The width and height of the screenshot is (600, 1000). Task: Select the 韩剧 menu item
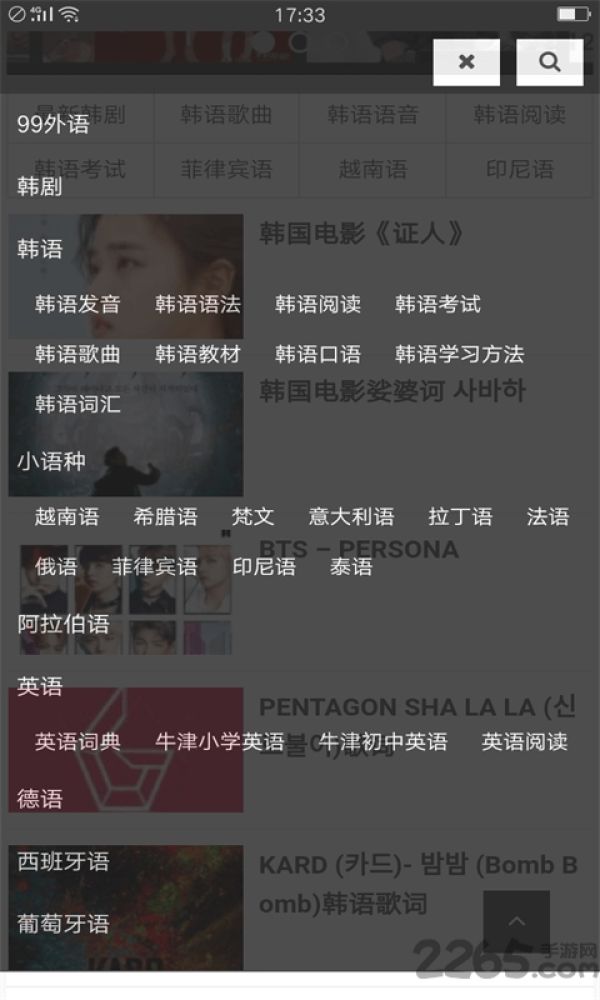tap(40, 186)
